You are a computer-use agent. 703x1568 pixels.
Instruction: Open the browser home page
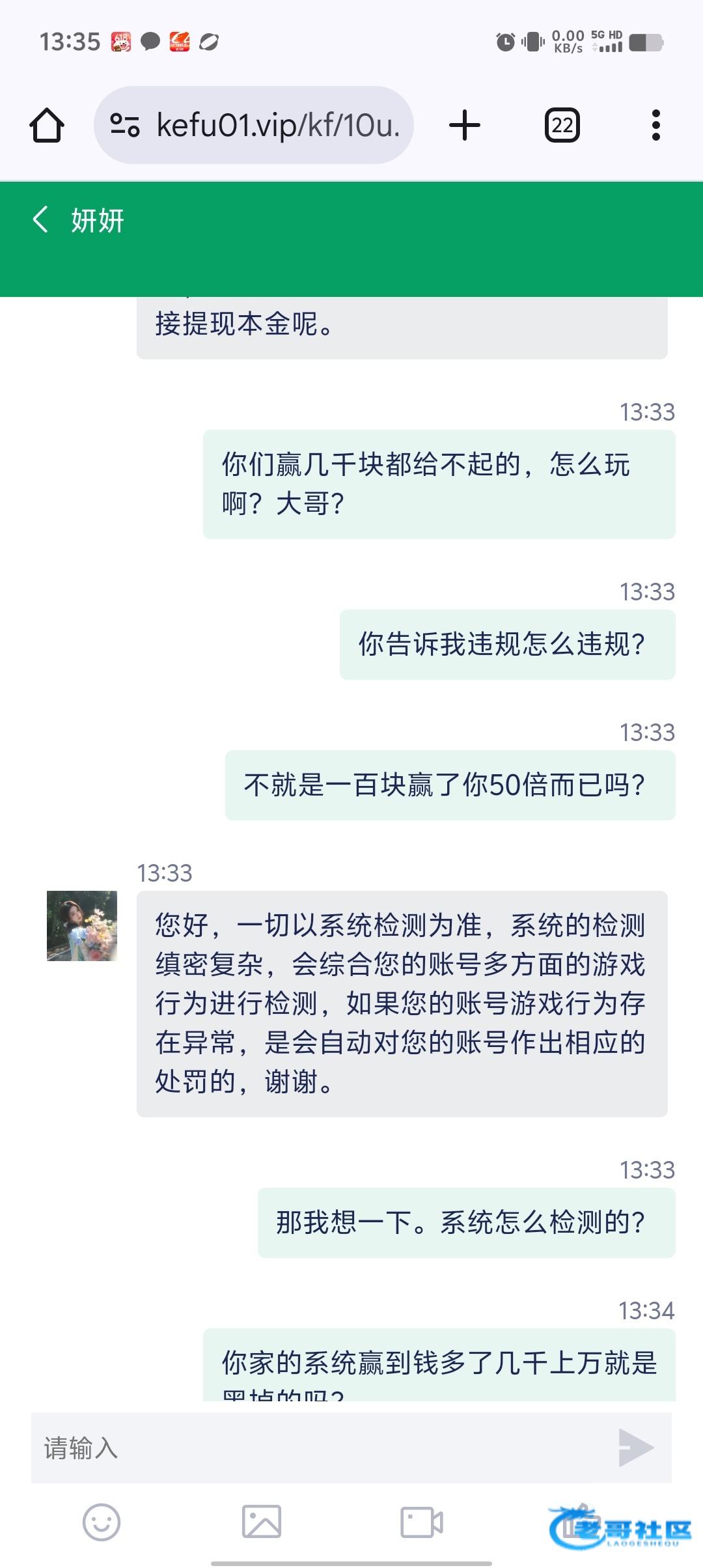coord(47,125)
